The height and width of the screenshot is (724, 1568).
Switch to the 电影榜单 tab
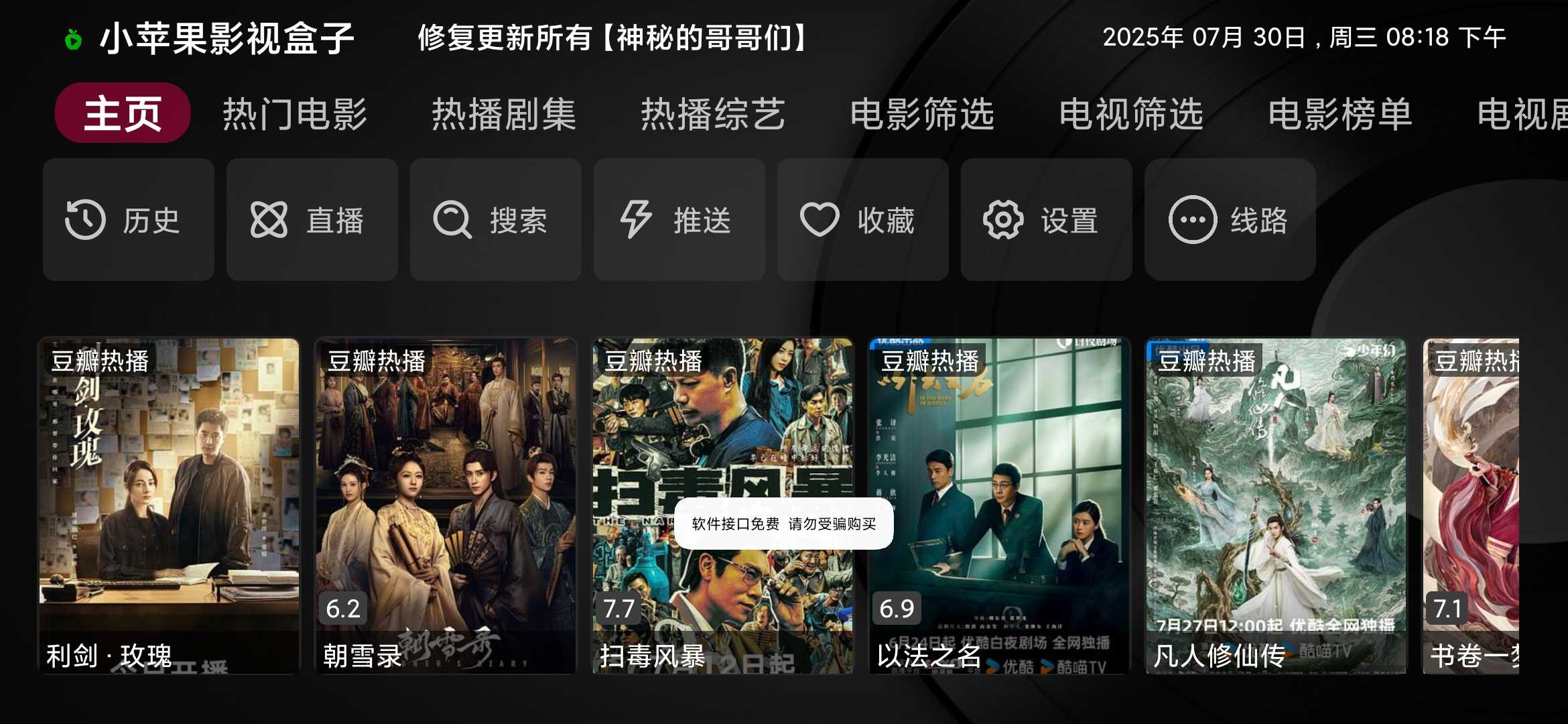(x=1340, y=114)
